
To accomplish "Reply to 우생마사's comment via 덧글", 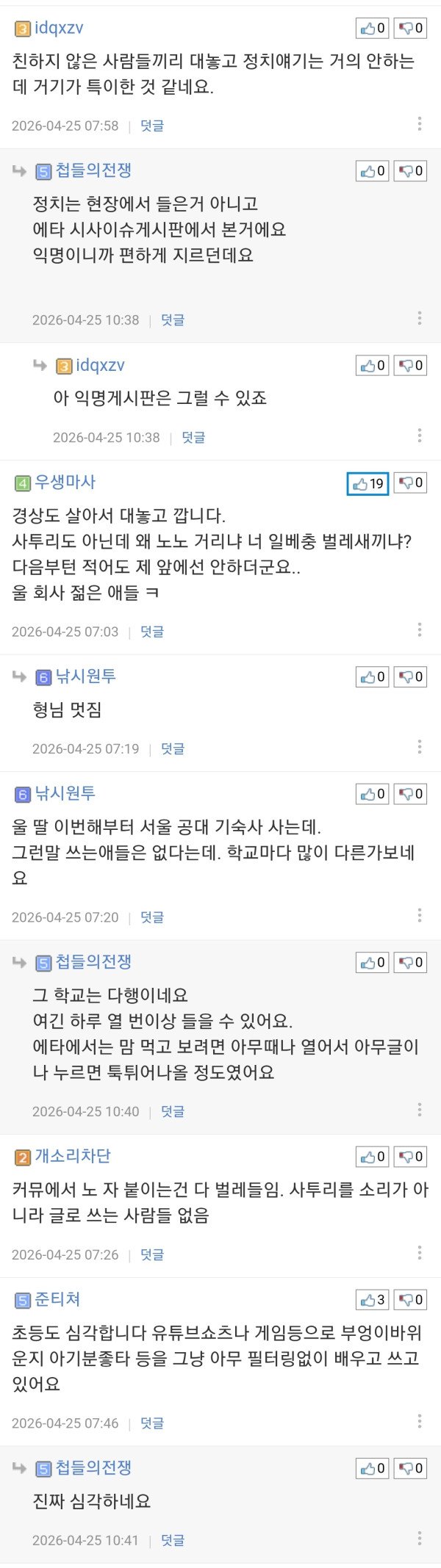I will point(152,632).
